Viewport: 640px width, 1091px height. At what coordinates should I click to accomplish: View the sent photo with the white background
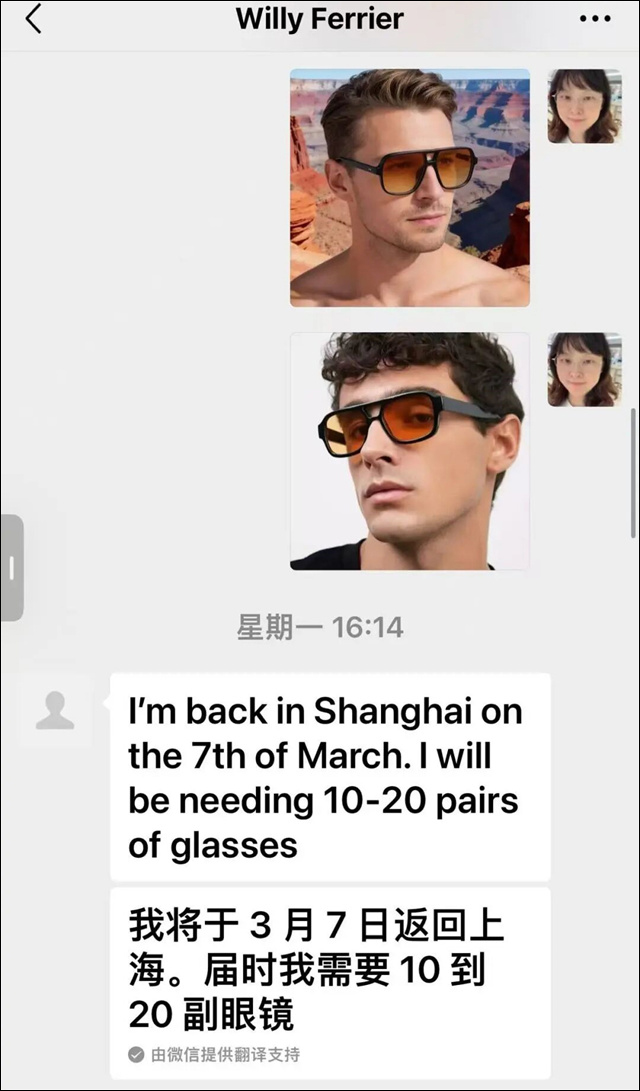[409, 451]
